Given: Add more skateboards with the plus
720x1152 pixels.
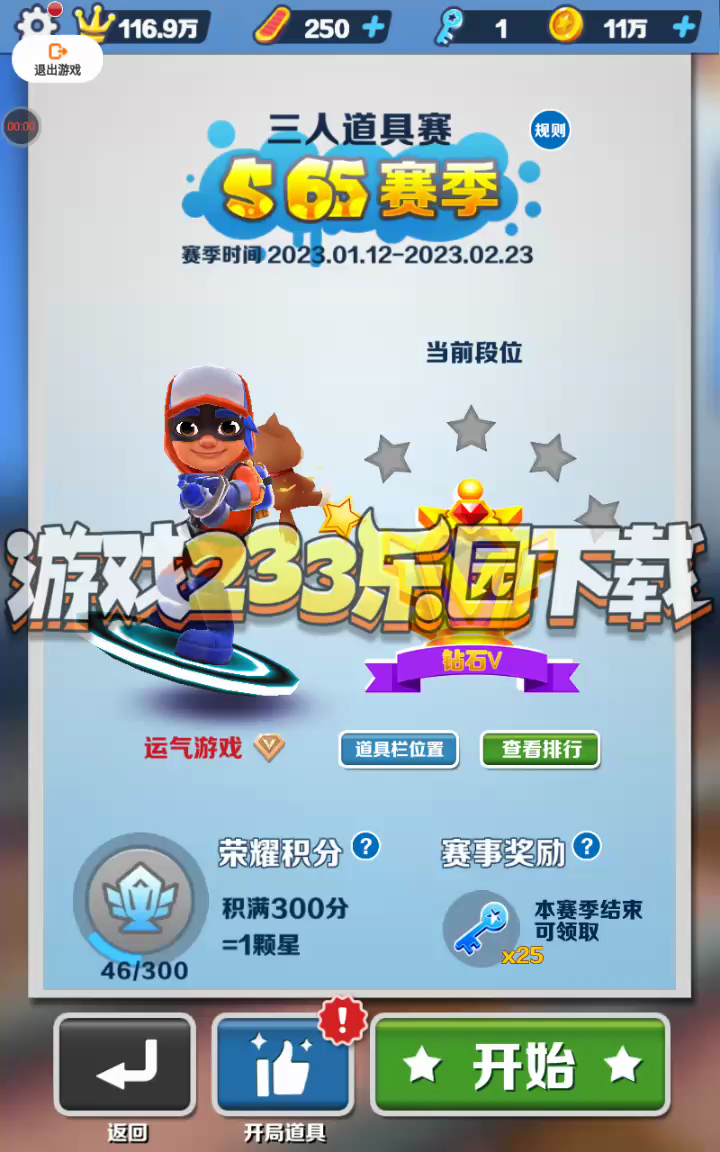Looking at the screenshot, I should tap(375, 27).
